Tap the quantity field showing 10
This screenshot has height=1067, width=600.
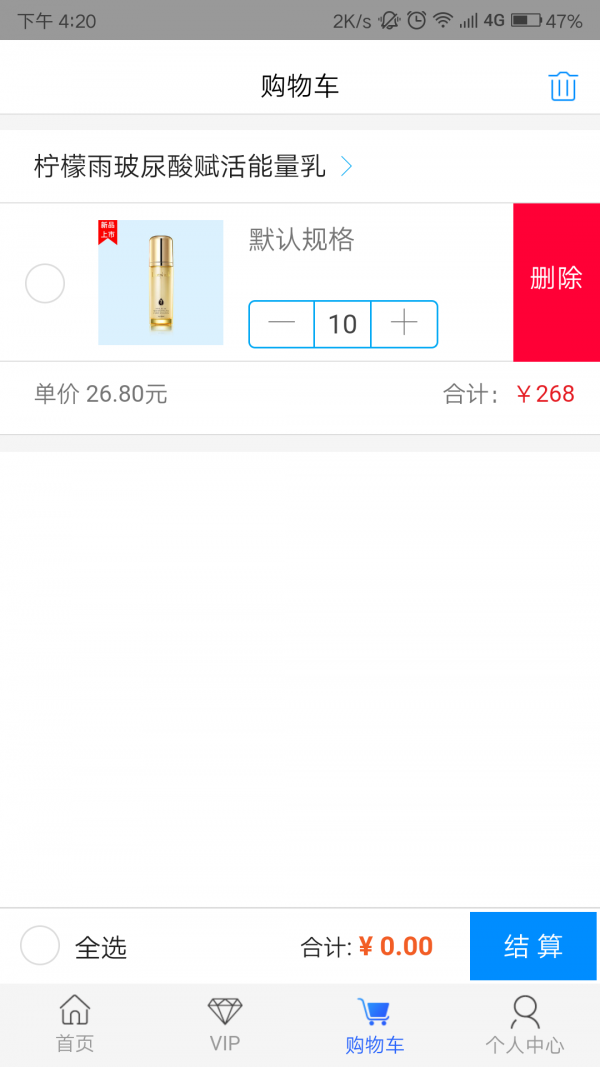(343, 324)
